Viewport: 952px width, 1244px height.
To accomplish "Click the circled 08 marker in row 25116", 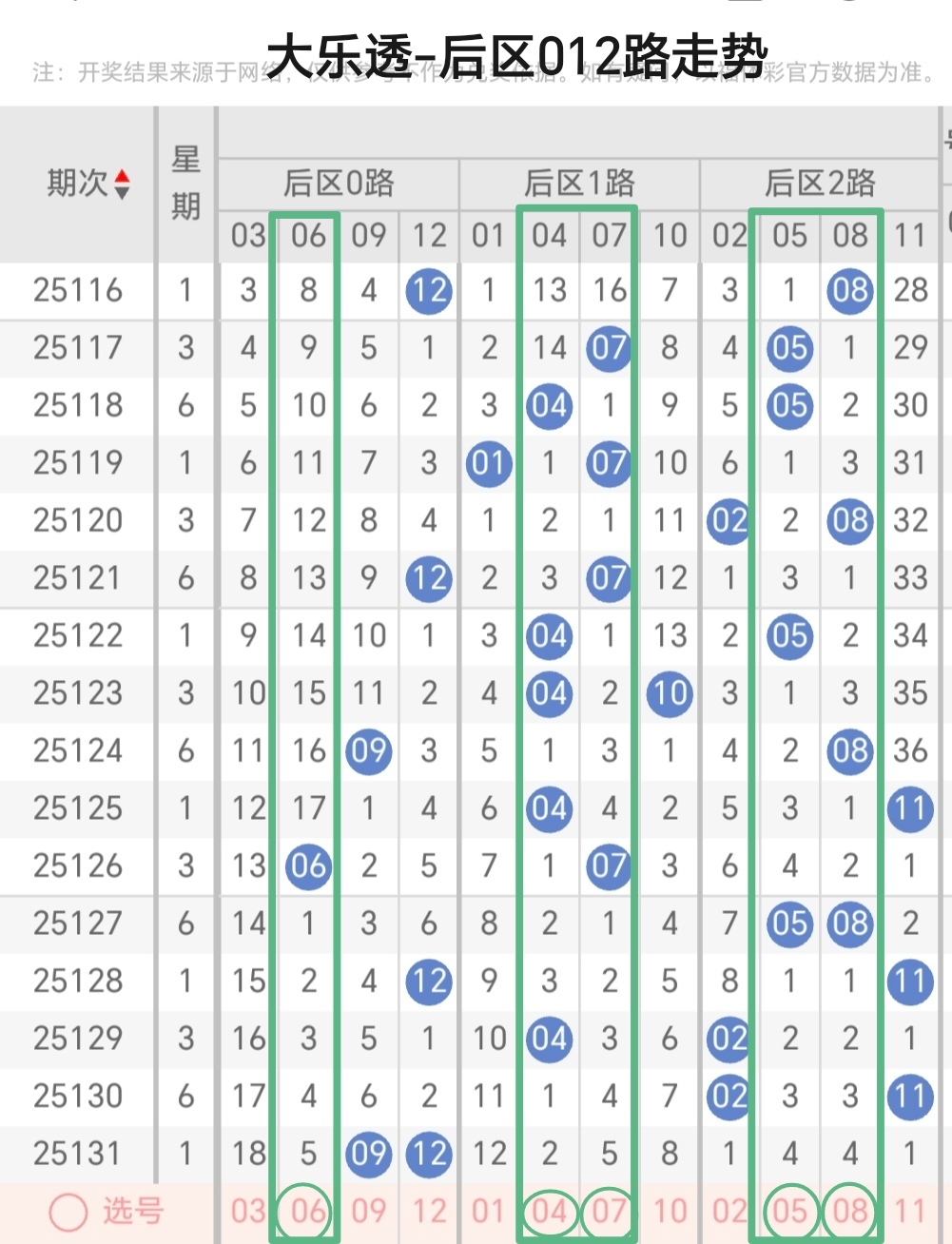I will coord(849,291).
